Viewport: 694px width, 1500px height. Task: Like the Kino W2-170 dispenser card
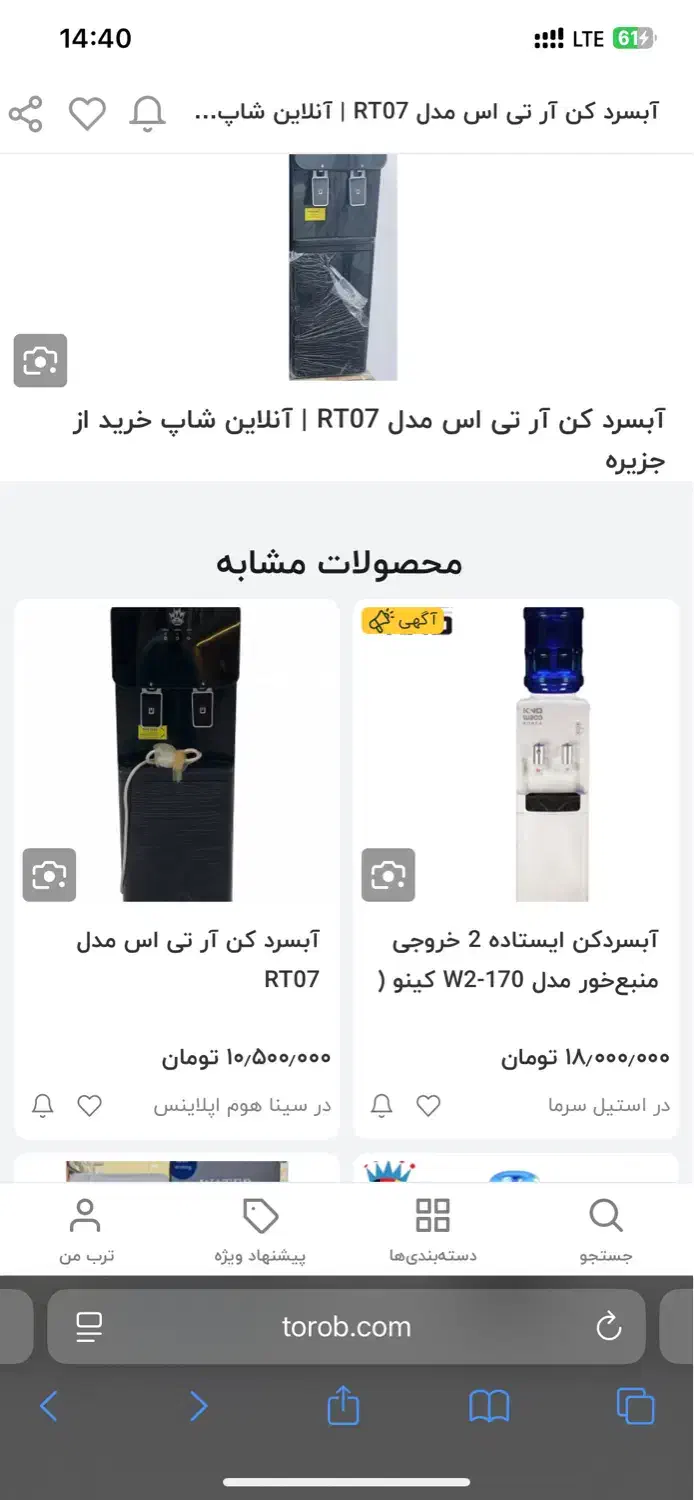coord(428,1105)
